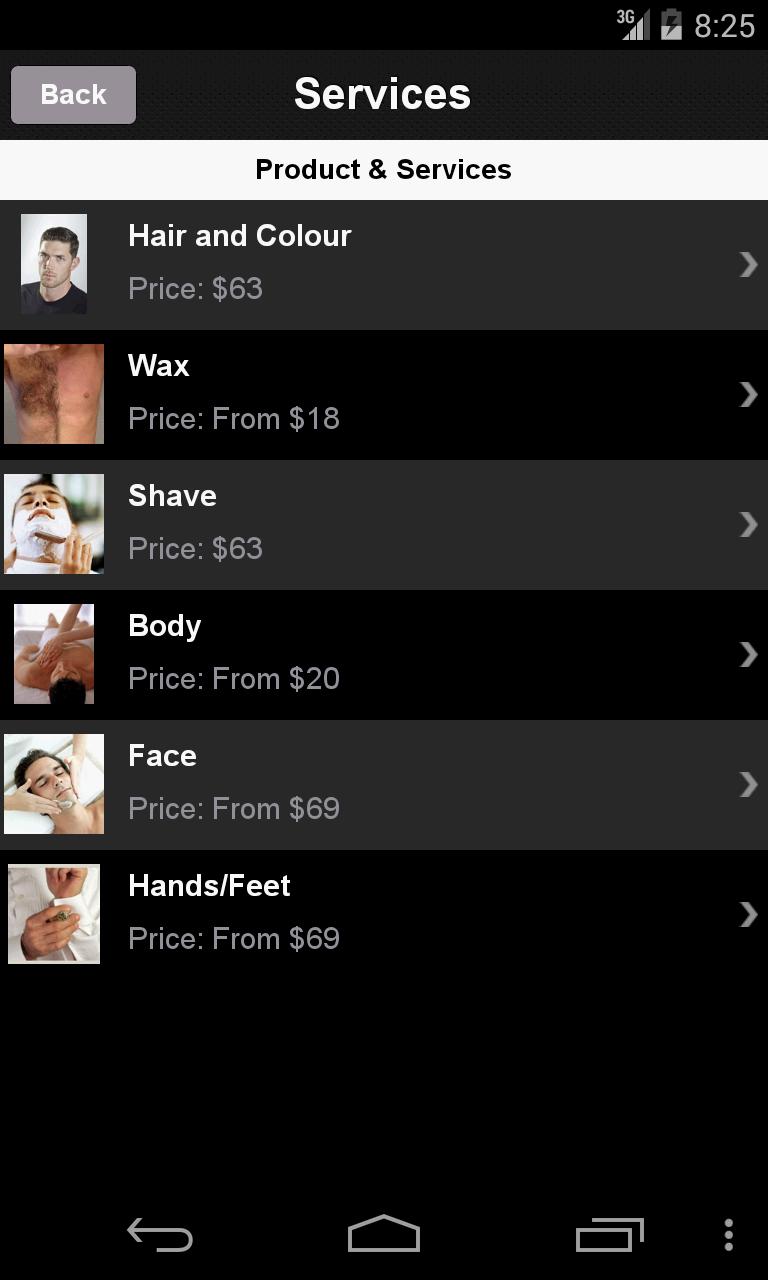This screenshot has height=1280, width=768.
Task: Expand the Shave row chevron
Action: [x=749, y=524]
